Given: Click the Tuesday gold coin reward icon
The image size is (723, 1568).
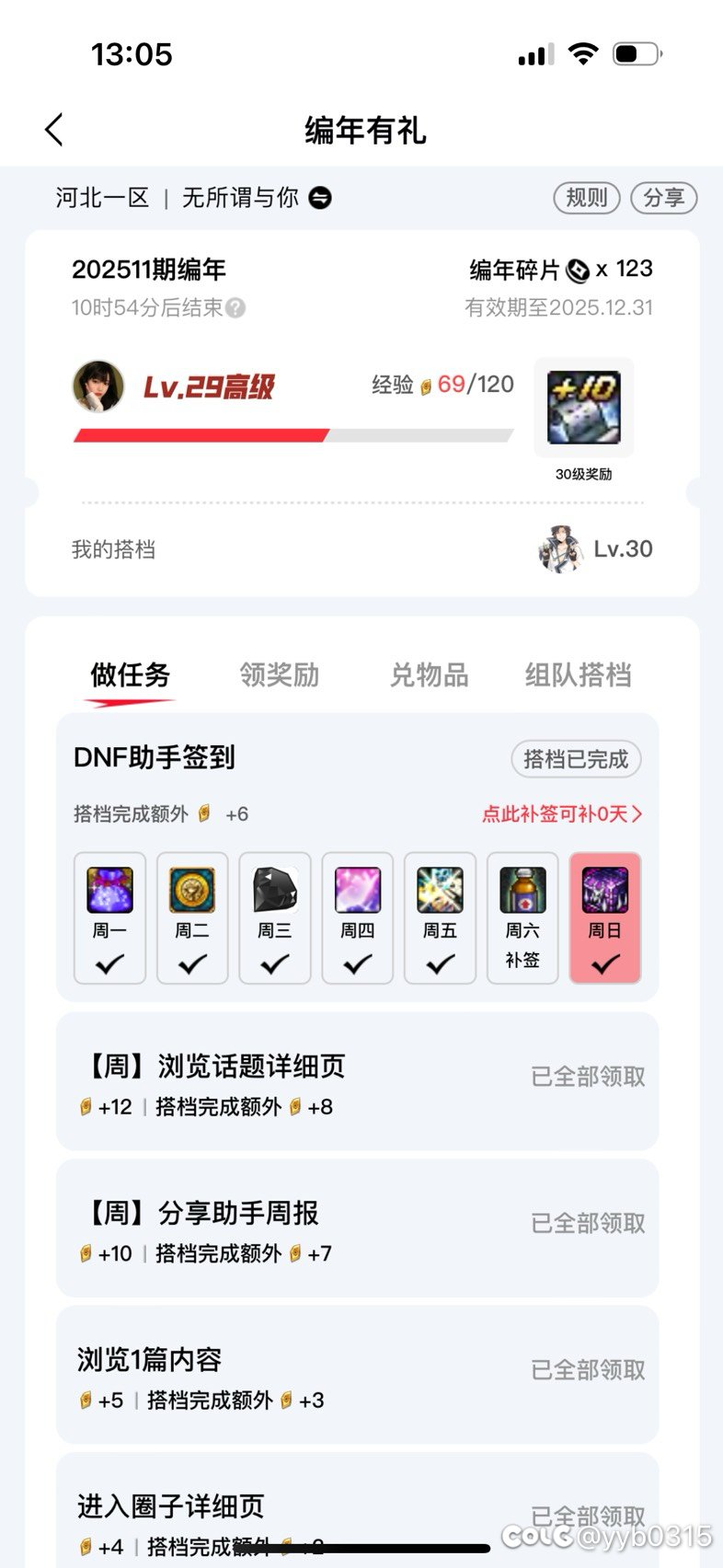Looking at the screenshot, I should (192, 889).
